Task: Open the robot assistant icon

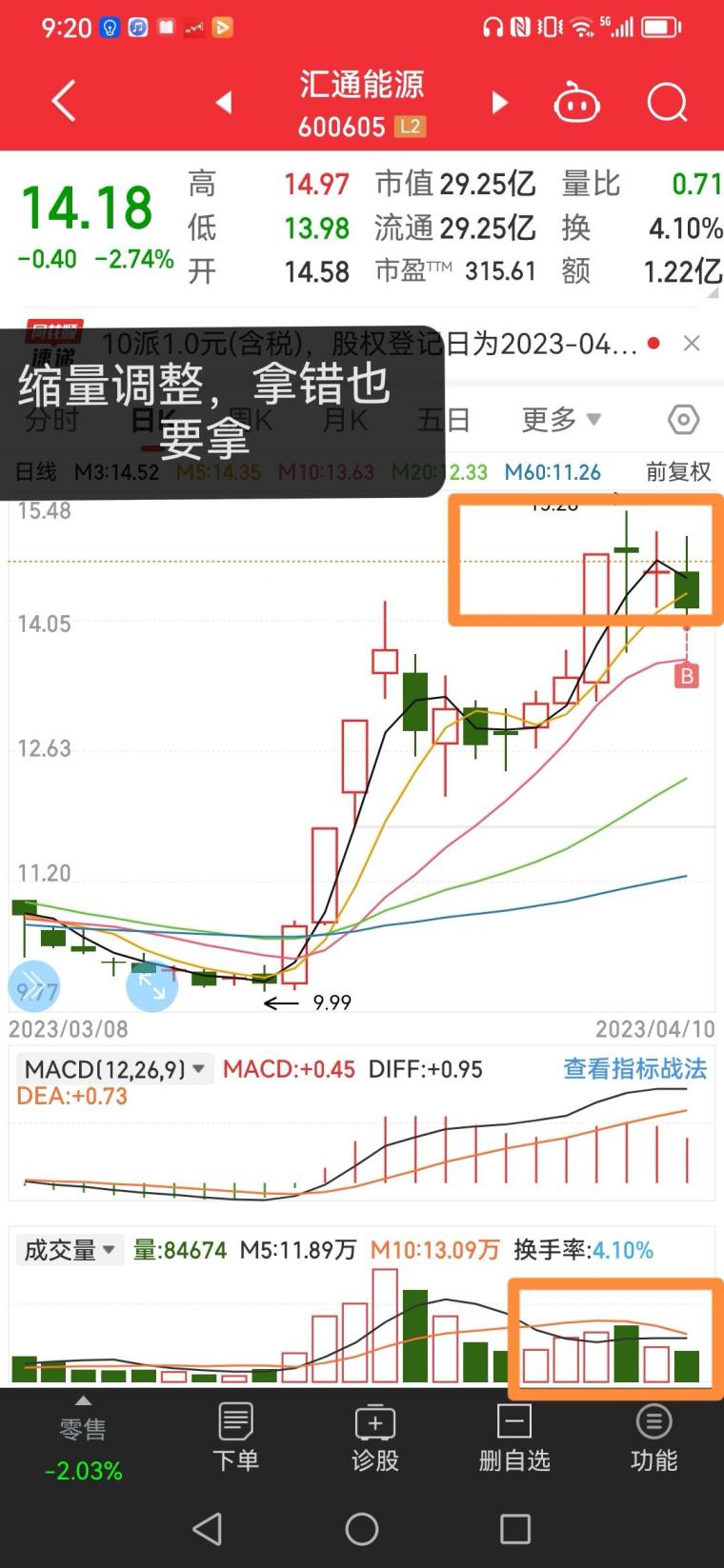Action: (577, 103)
